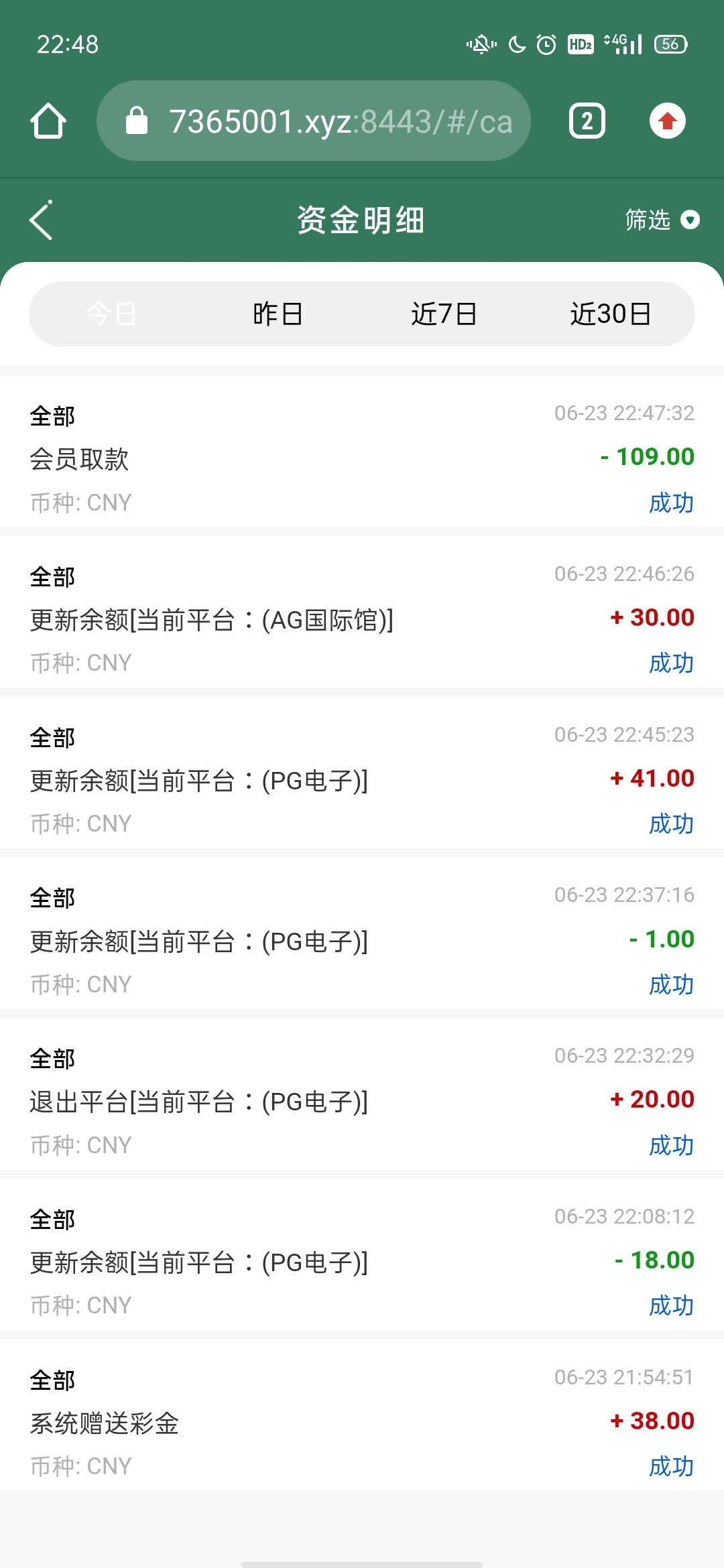Screen dimensions: 724x1568
Task: Open the 筛选 filter dropdown
Action: (646, 220)
